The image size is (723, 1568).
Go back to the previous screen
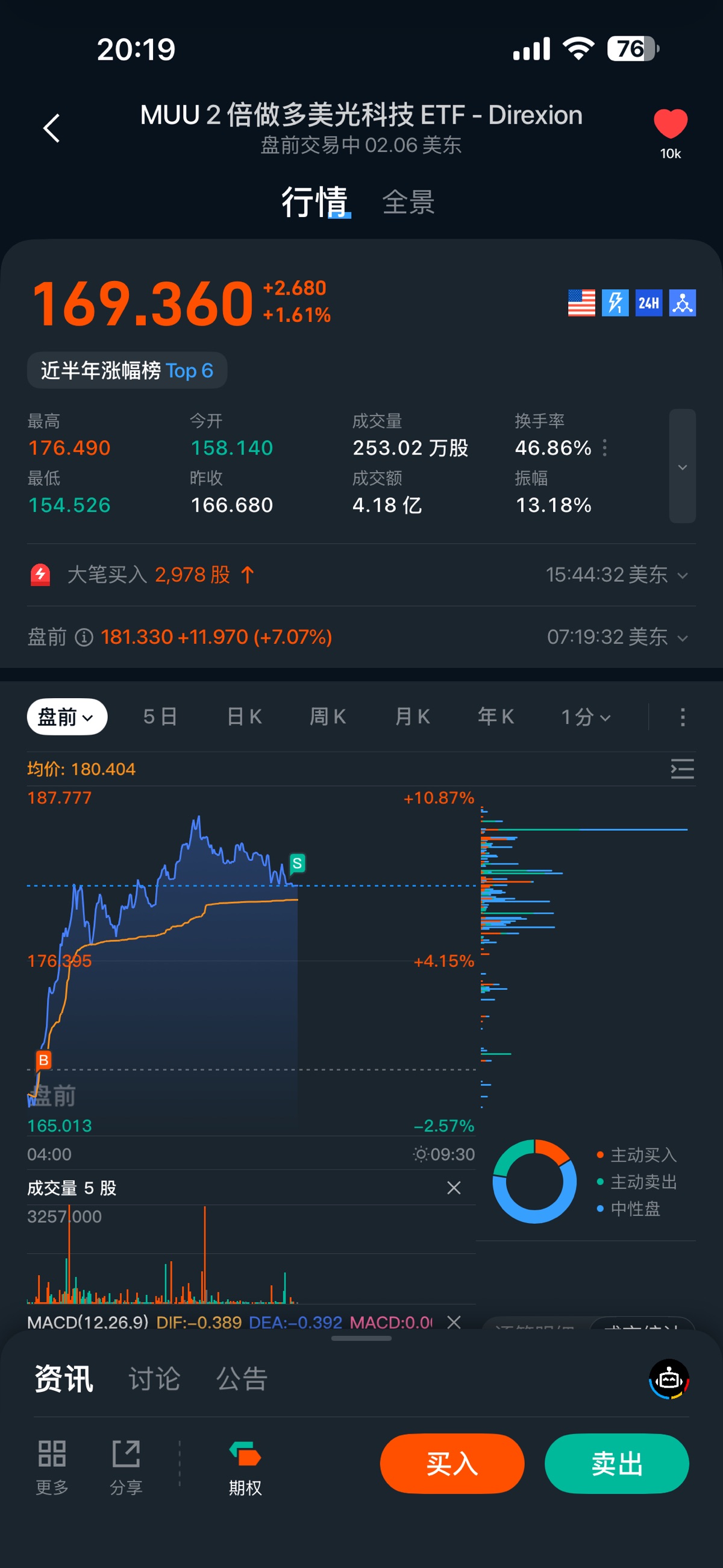tap(52, 128)
